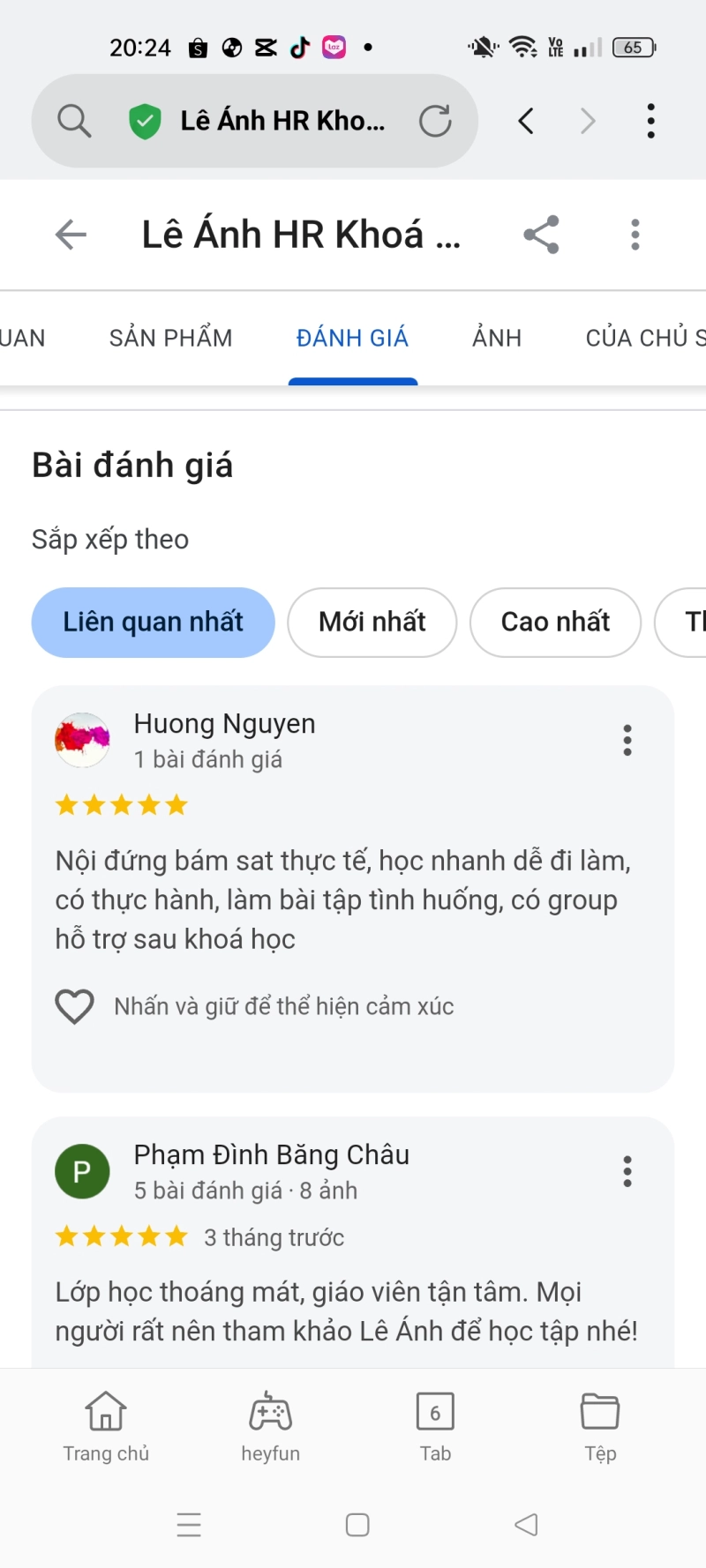Open overflow menu on Phạm Đình Băng Châu's review
The image size is (706, 1568).
[627, 1171]
